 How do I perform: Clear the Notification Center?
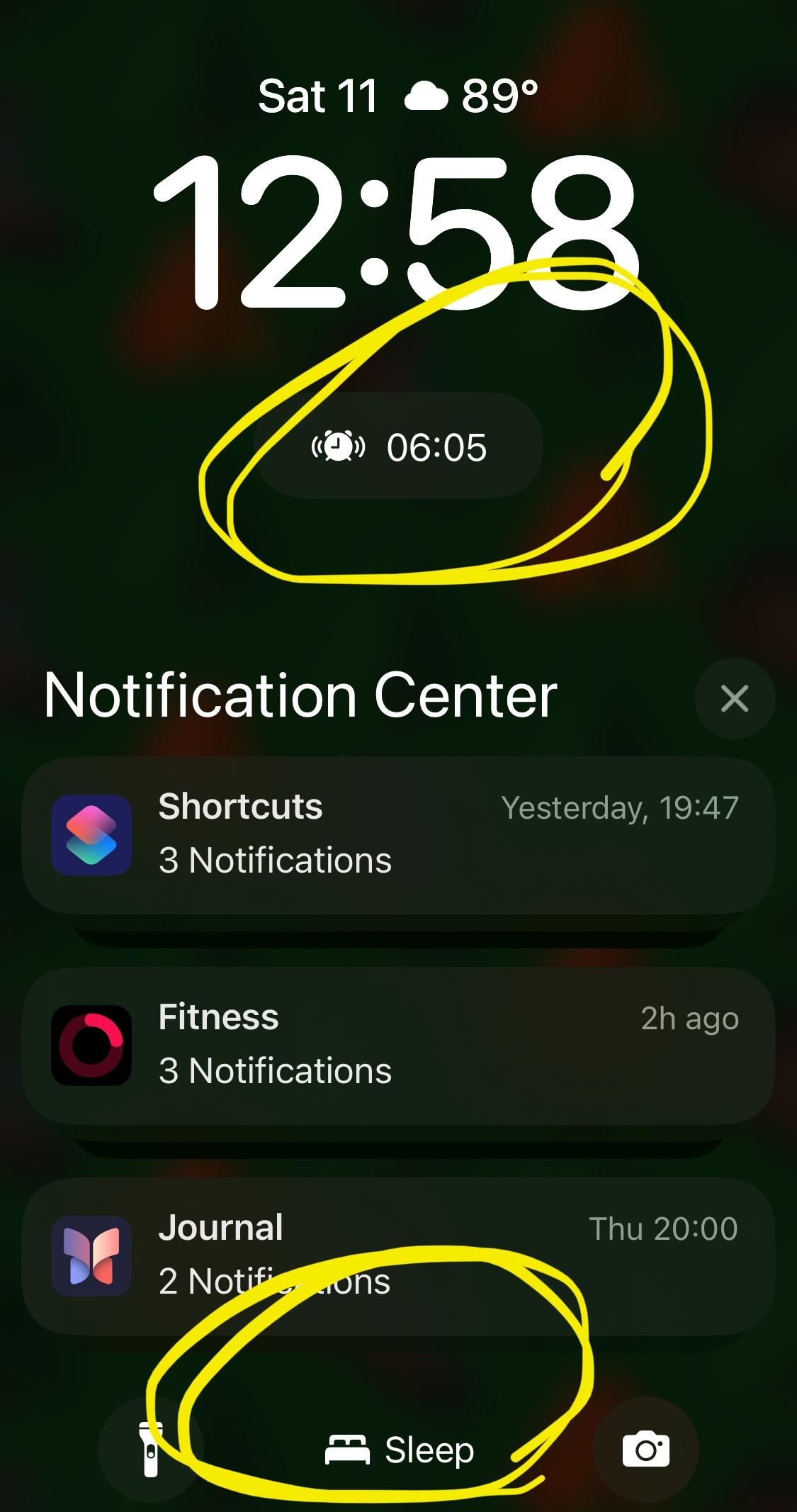tap(735, 699)
